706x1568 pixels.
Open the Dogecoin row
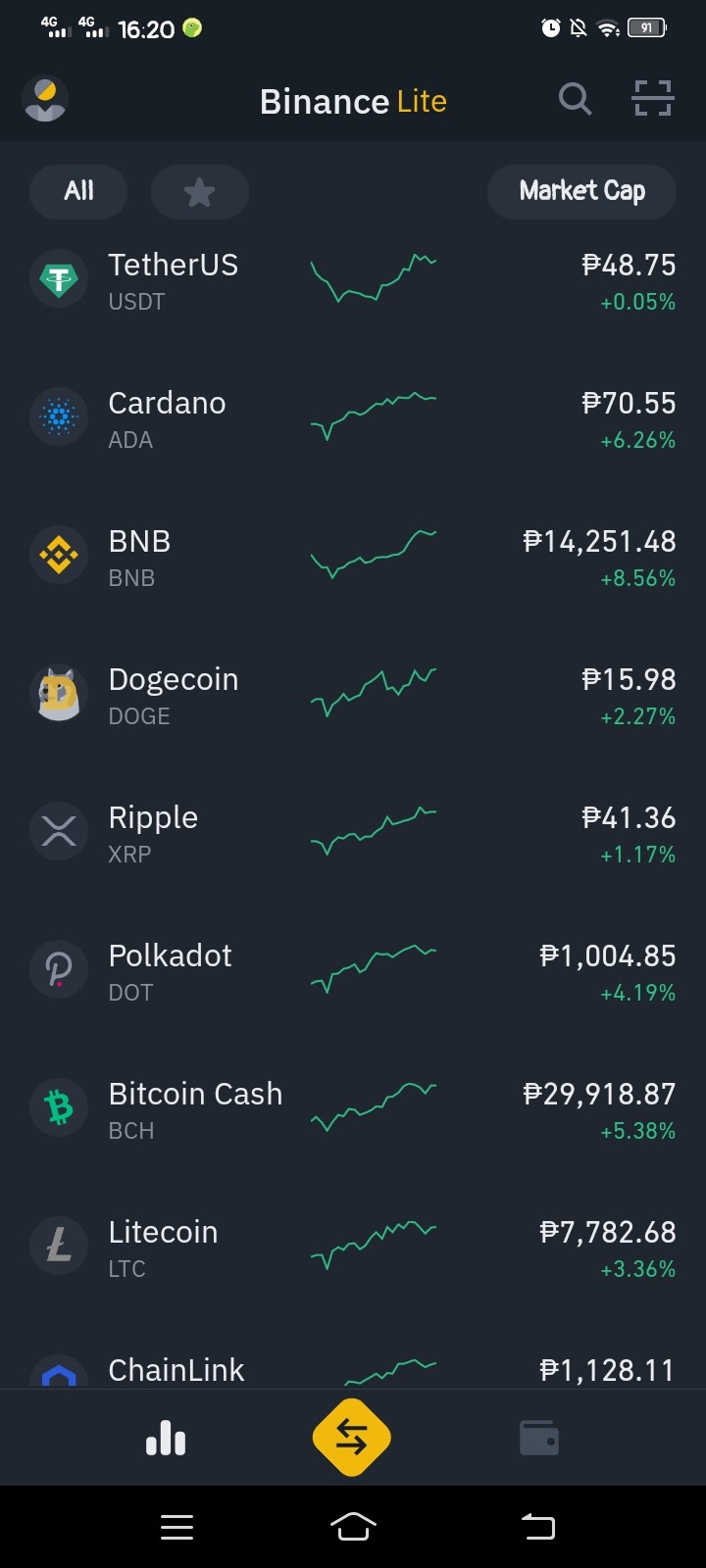[x=353, y=696]
